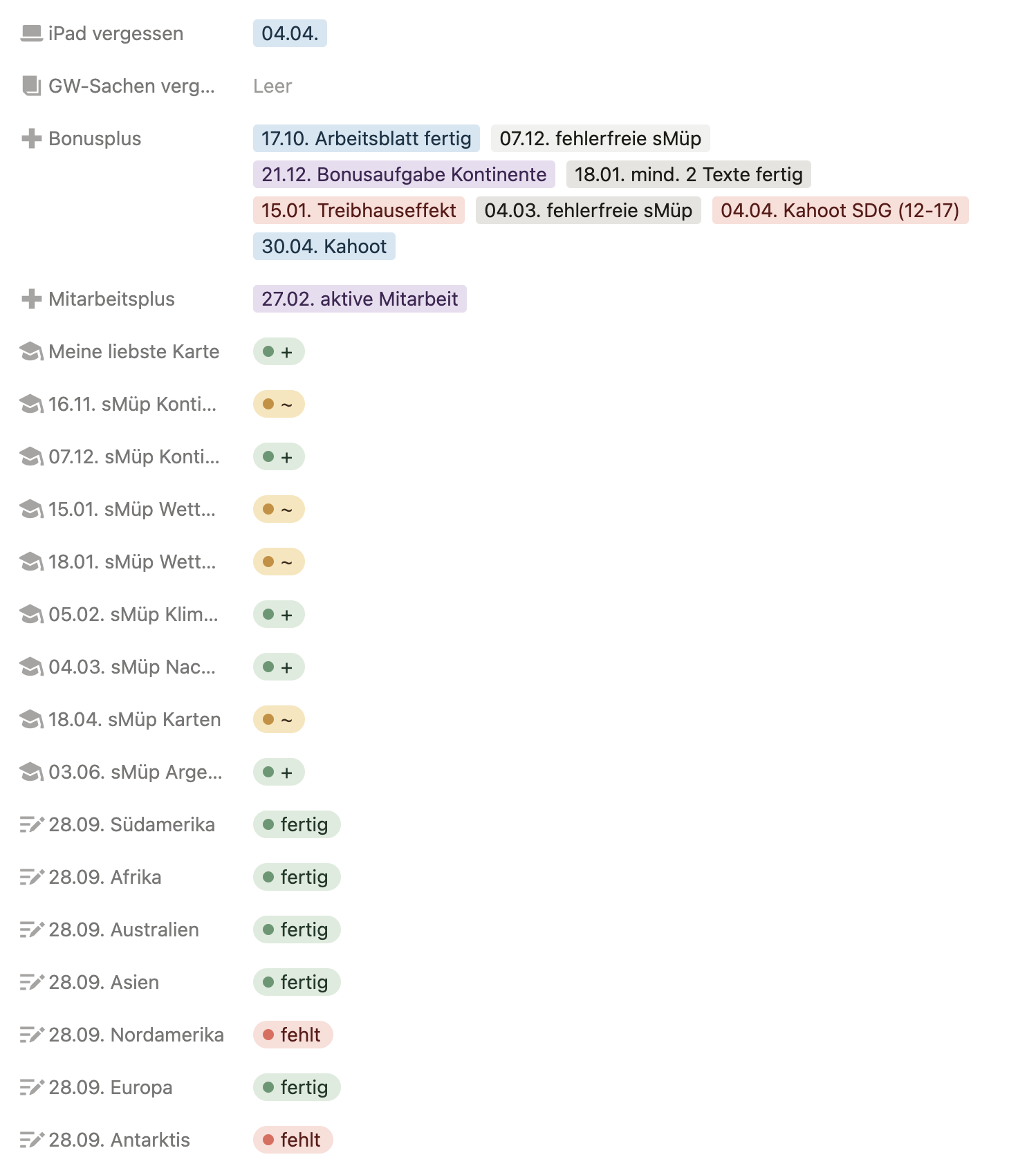Open the fertig status for 28.09. Südamerika
Viewport: 1036px width, 1166px height.
297,824
